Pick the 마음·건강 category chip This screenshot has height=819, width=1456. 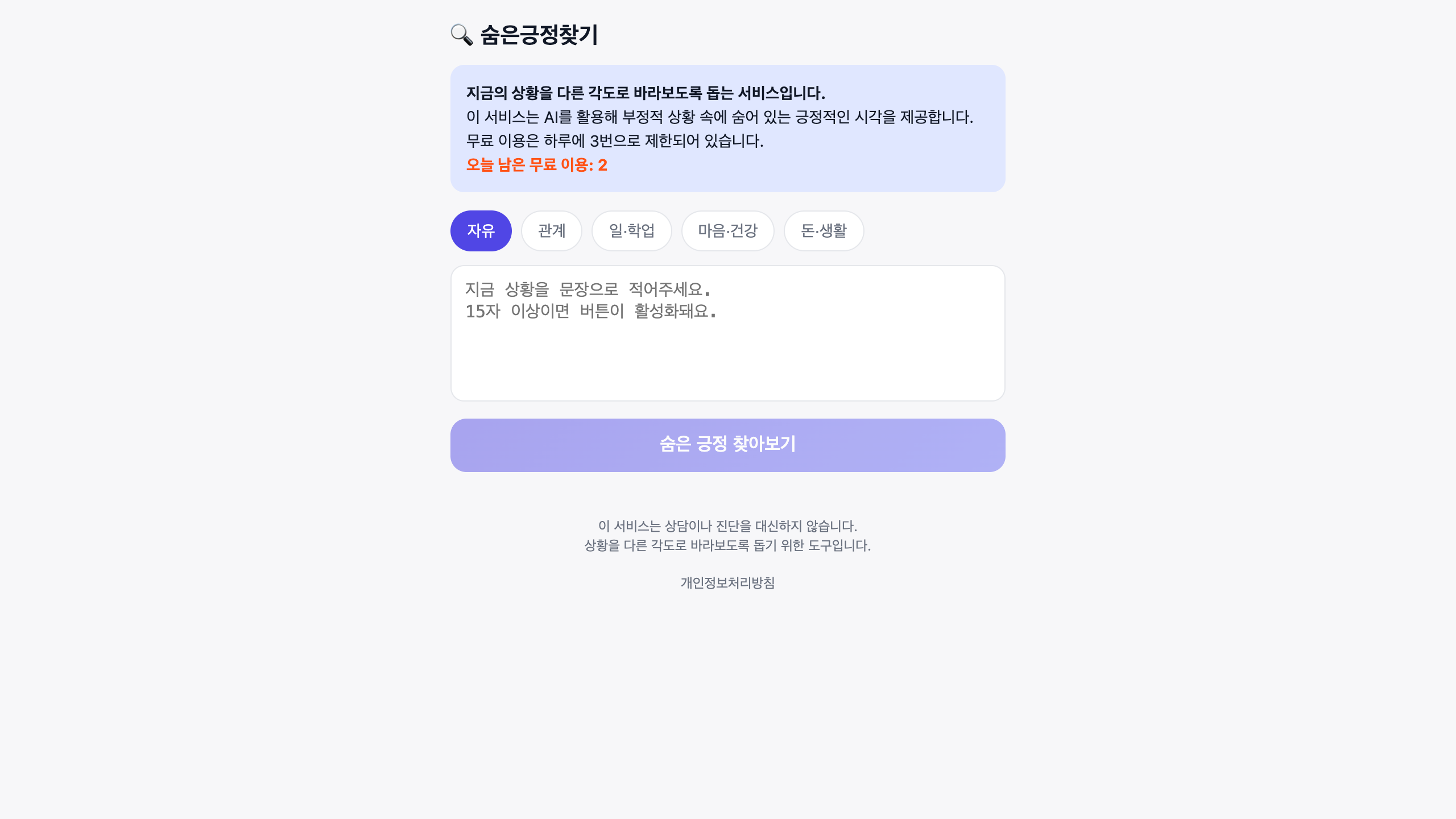(727, 231)
